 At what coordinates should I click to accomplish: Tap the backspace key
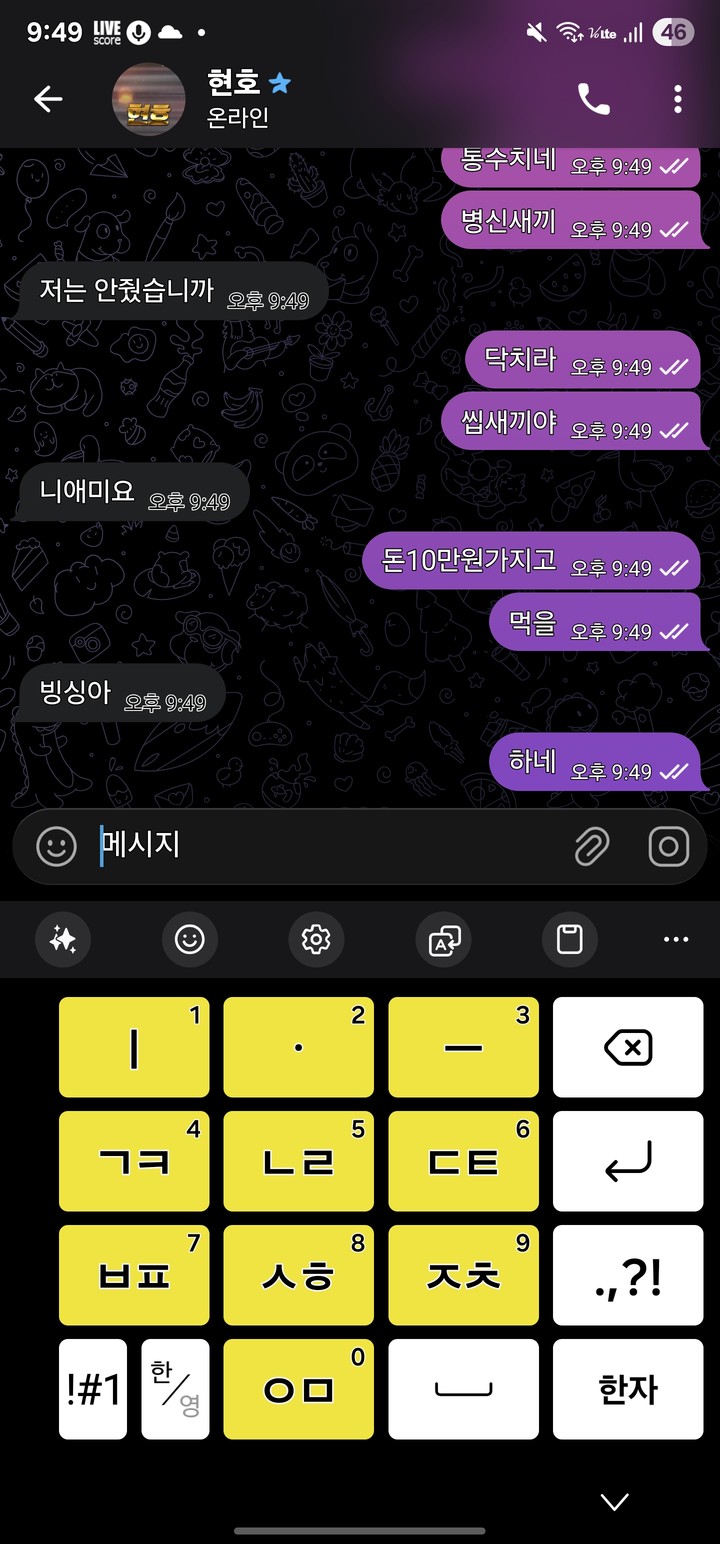[628, 1047]
